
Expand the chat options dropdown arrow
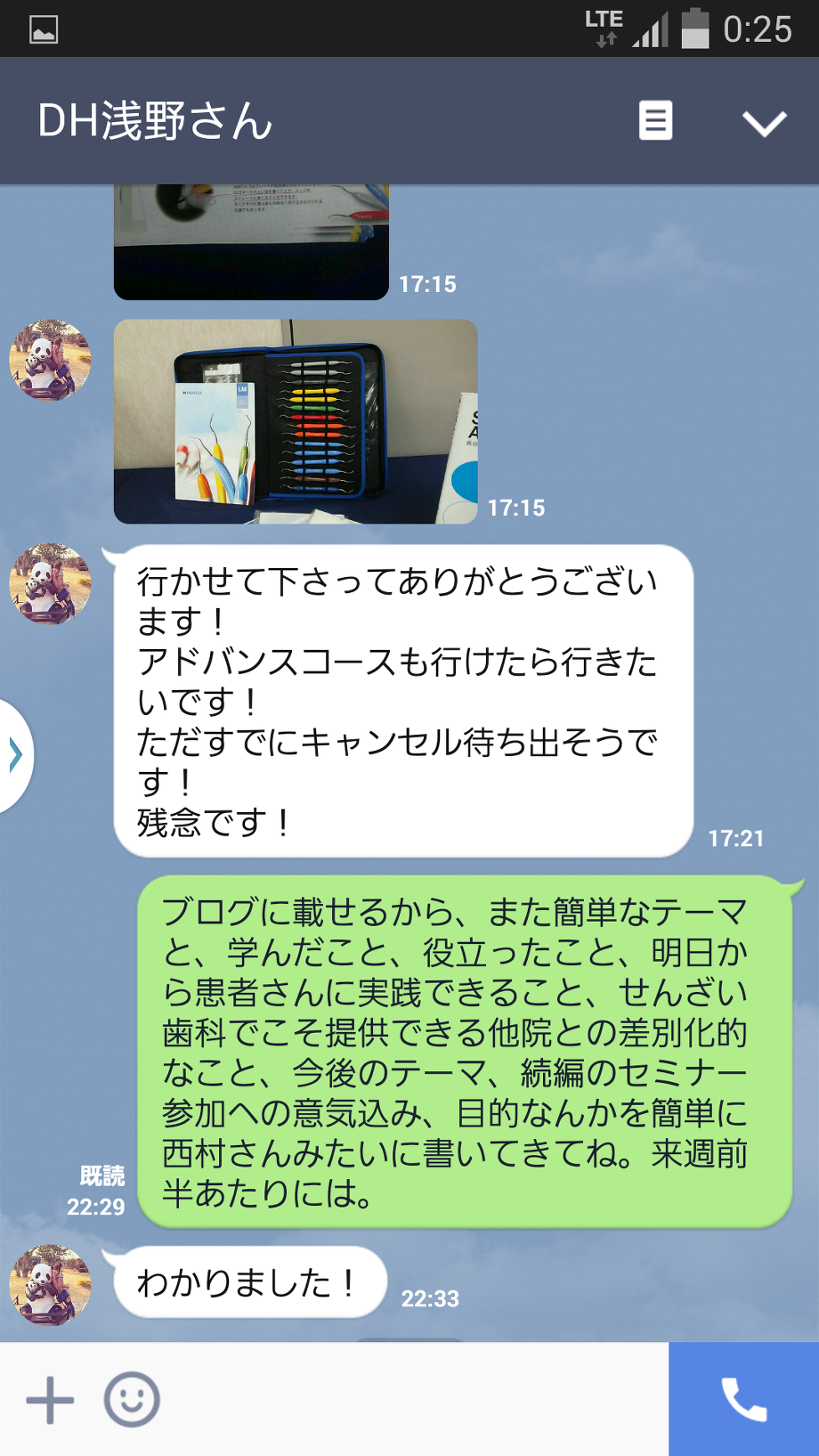pos(764,123)
